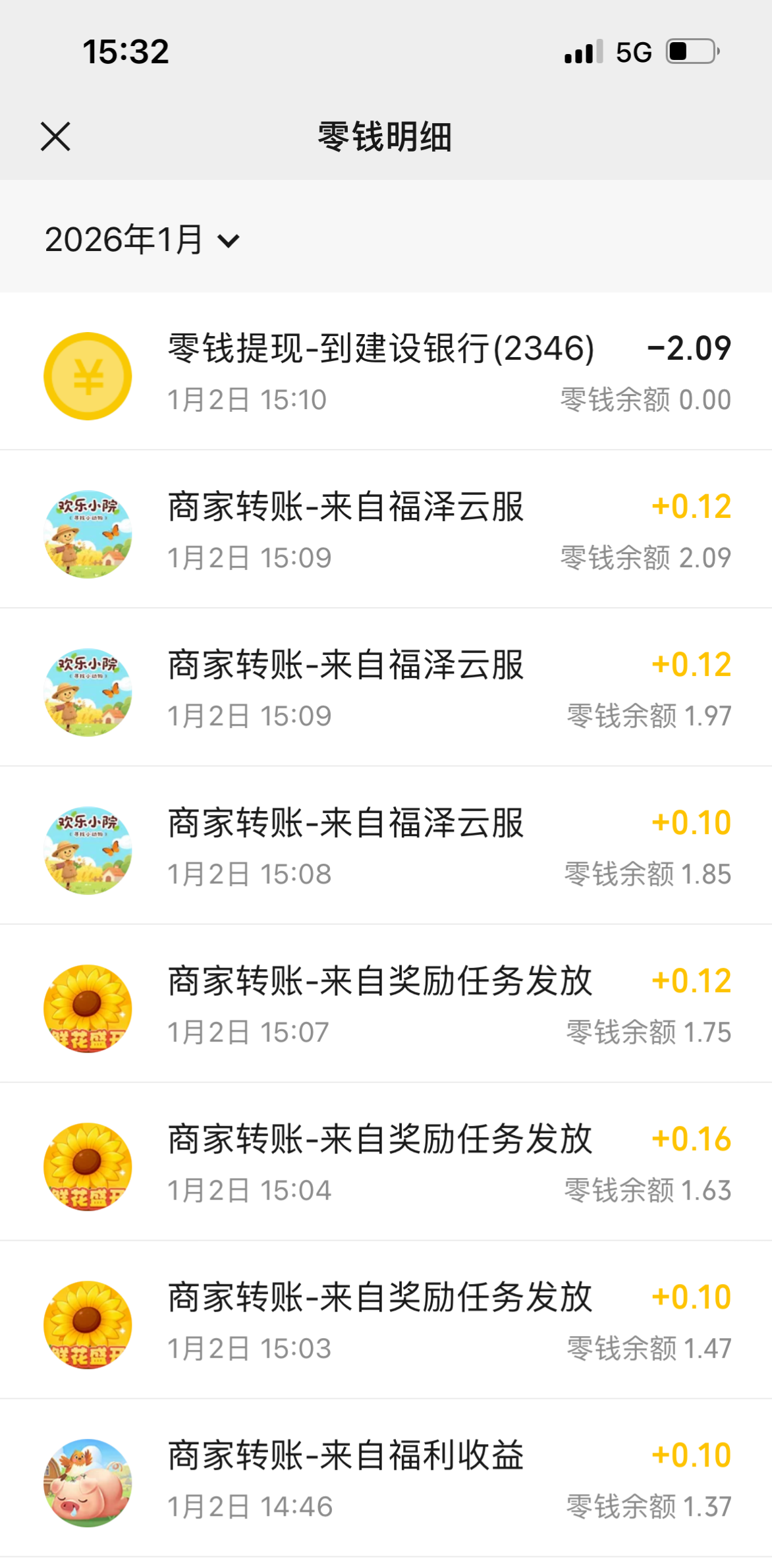Close the 零钱明细 page
Image resolution: width=772 pixels, height=1568 pixels.
[55, 137]
